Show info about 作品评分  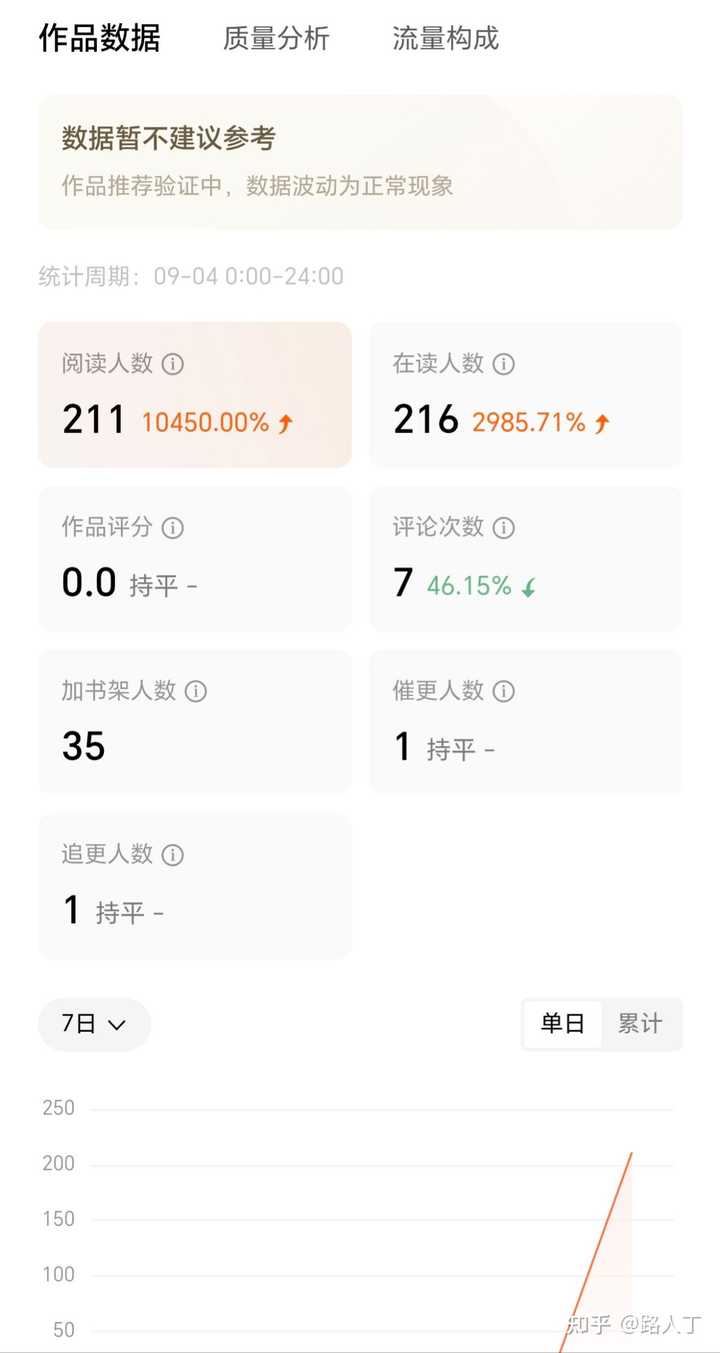[x=173, y=527]
